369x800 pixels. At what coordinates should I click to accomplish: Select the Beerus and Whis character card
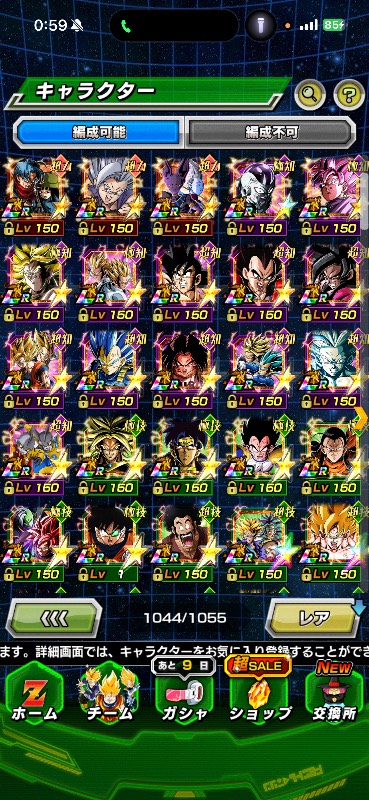183,195
